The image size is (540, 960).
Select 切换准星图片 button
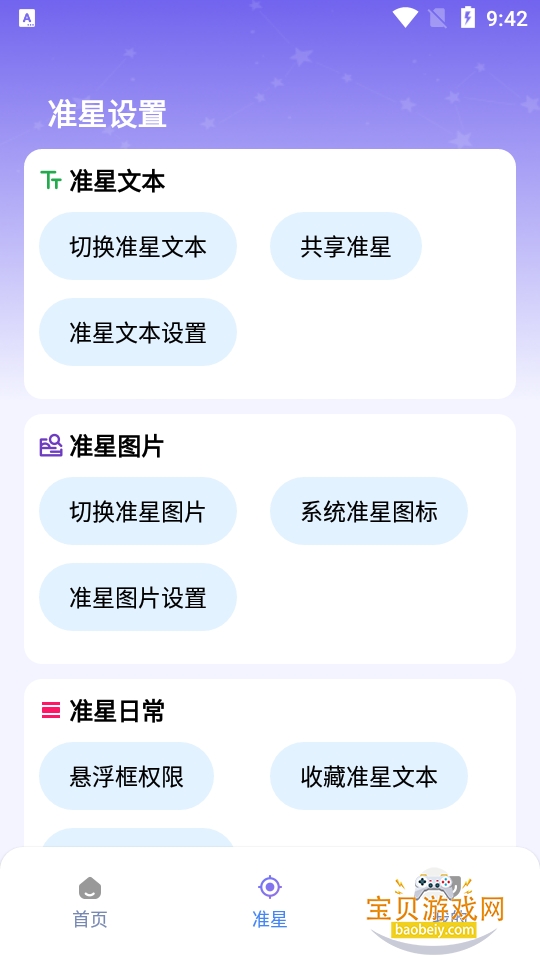pos(138,511)
